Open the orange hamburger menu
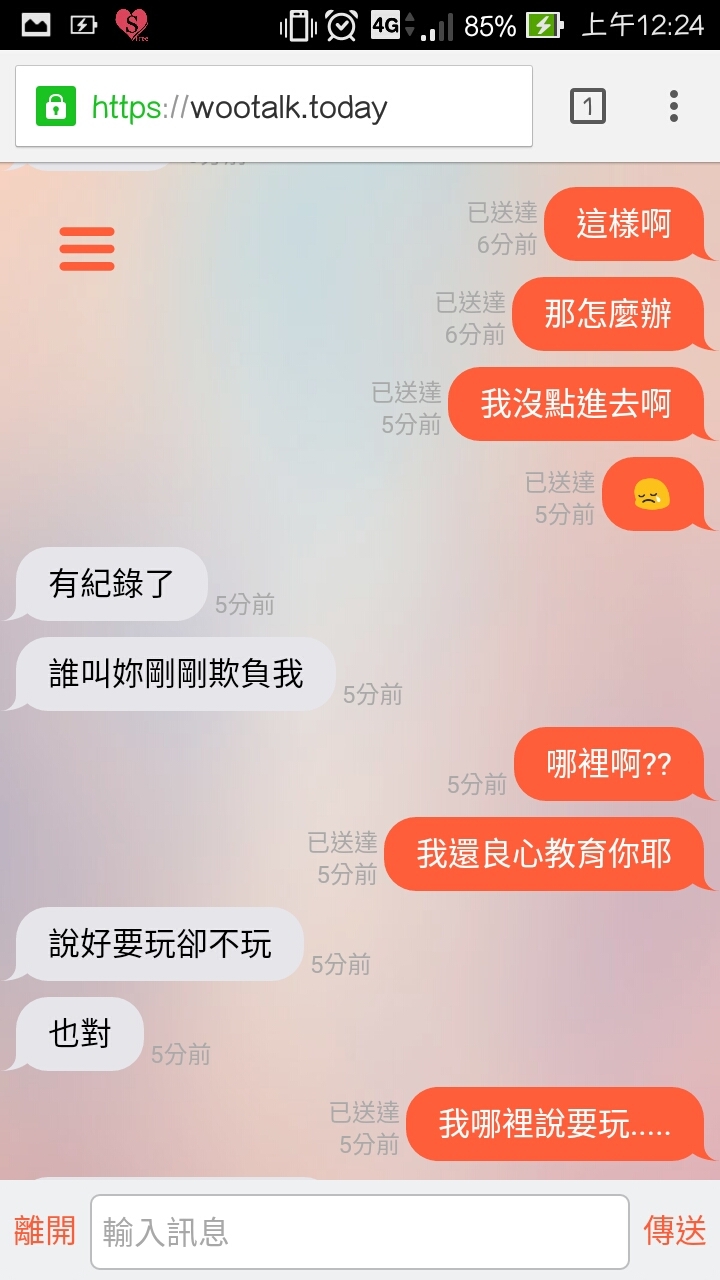This screenshot has width=720, height=1280. [x=87, y=249]
